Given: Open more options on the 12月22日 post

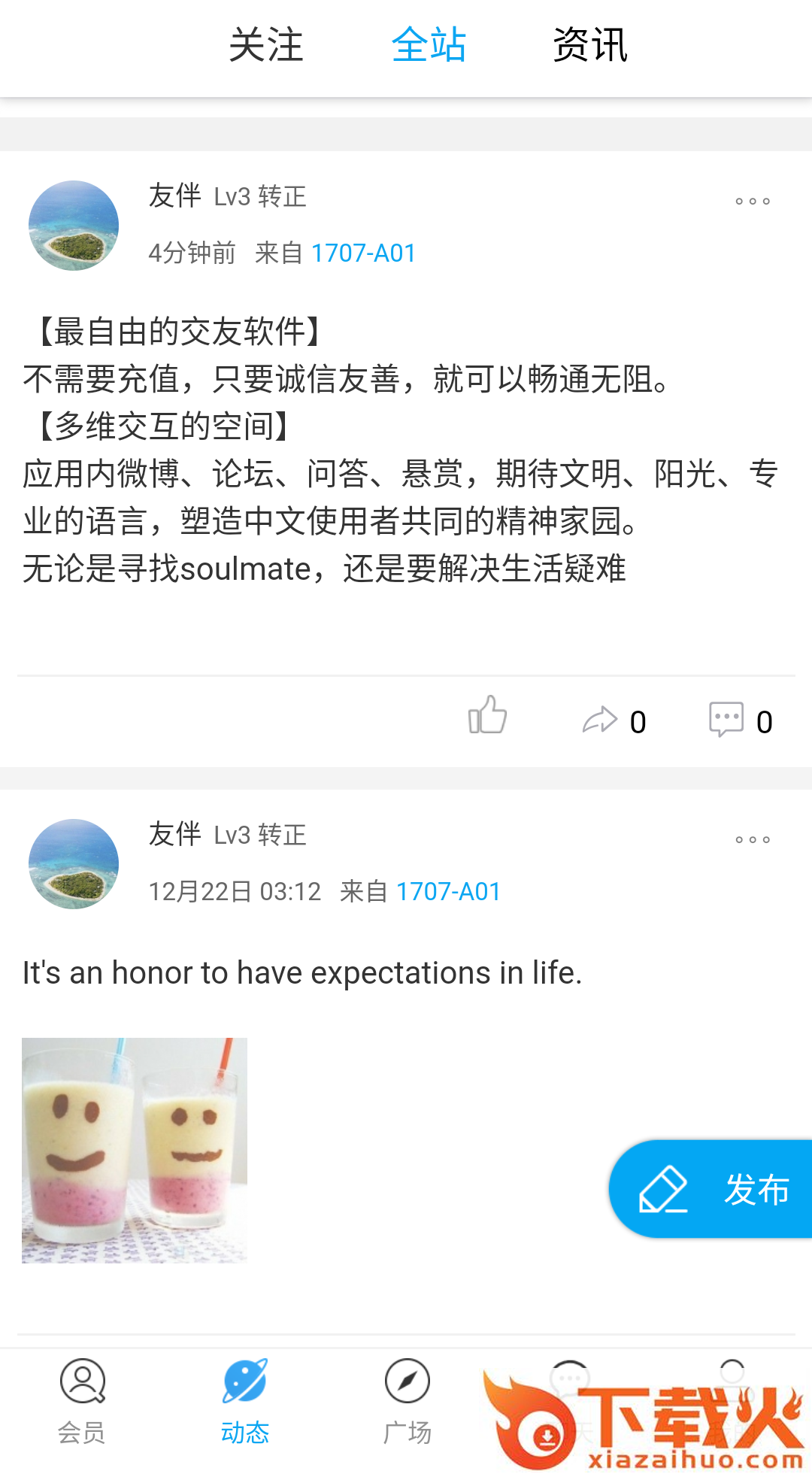Looking at the screenshot, I should pos(752,840).
